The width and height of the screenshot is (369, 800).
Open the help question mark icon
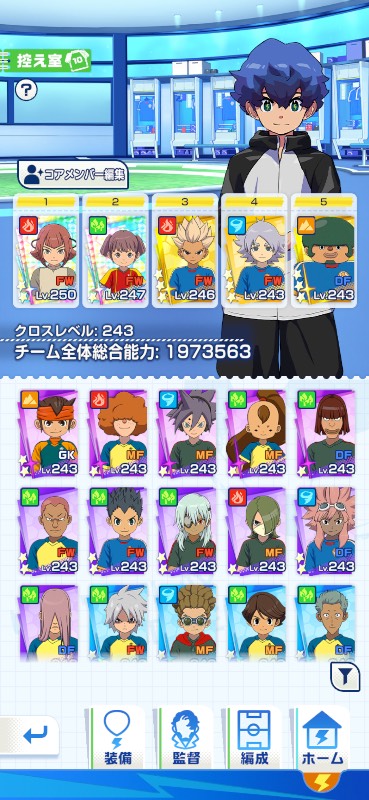[x=26, y=90]
